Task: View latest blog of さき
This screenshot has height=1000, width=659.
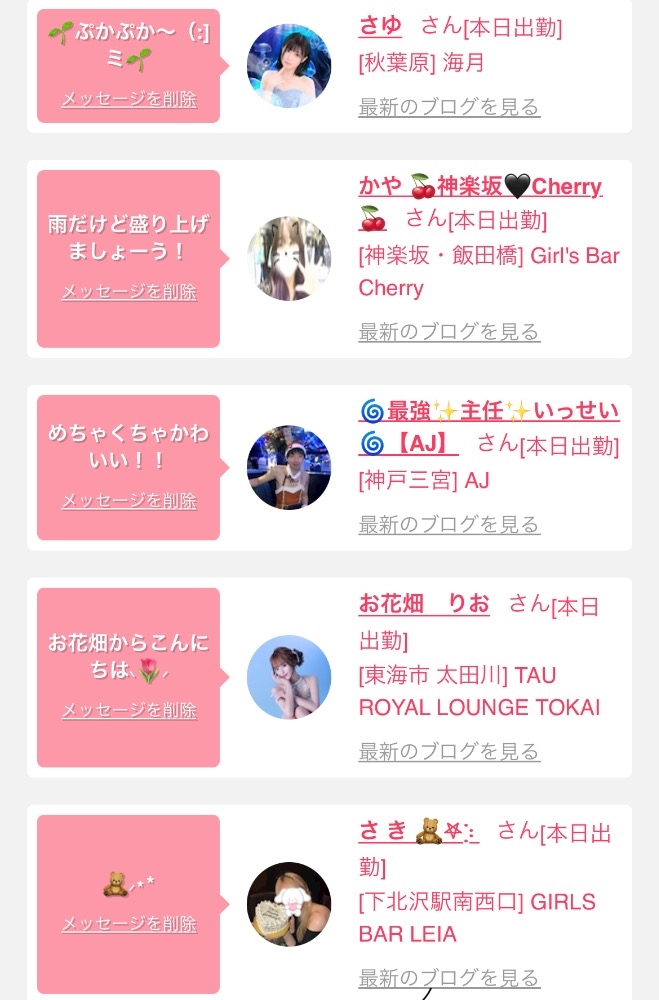Action: pos(449,978)
